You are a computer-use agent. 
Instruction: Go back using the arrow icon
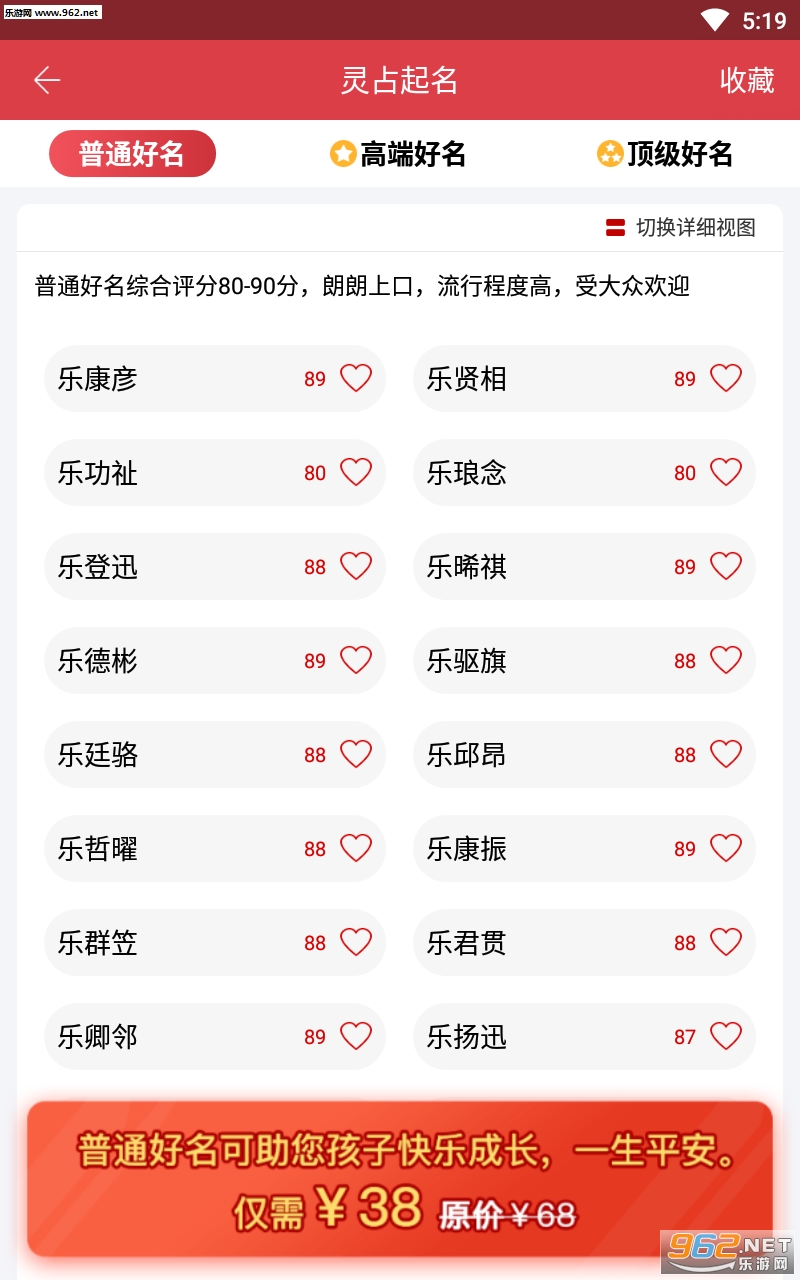(x=47, y=80)
